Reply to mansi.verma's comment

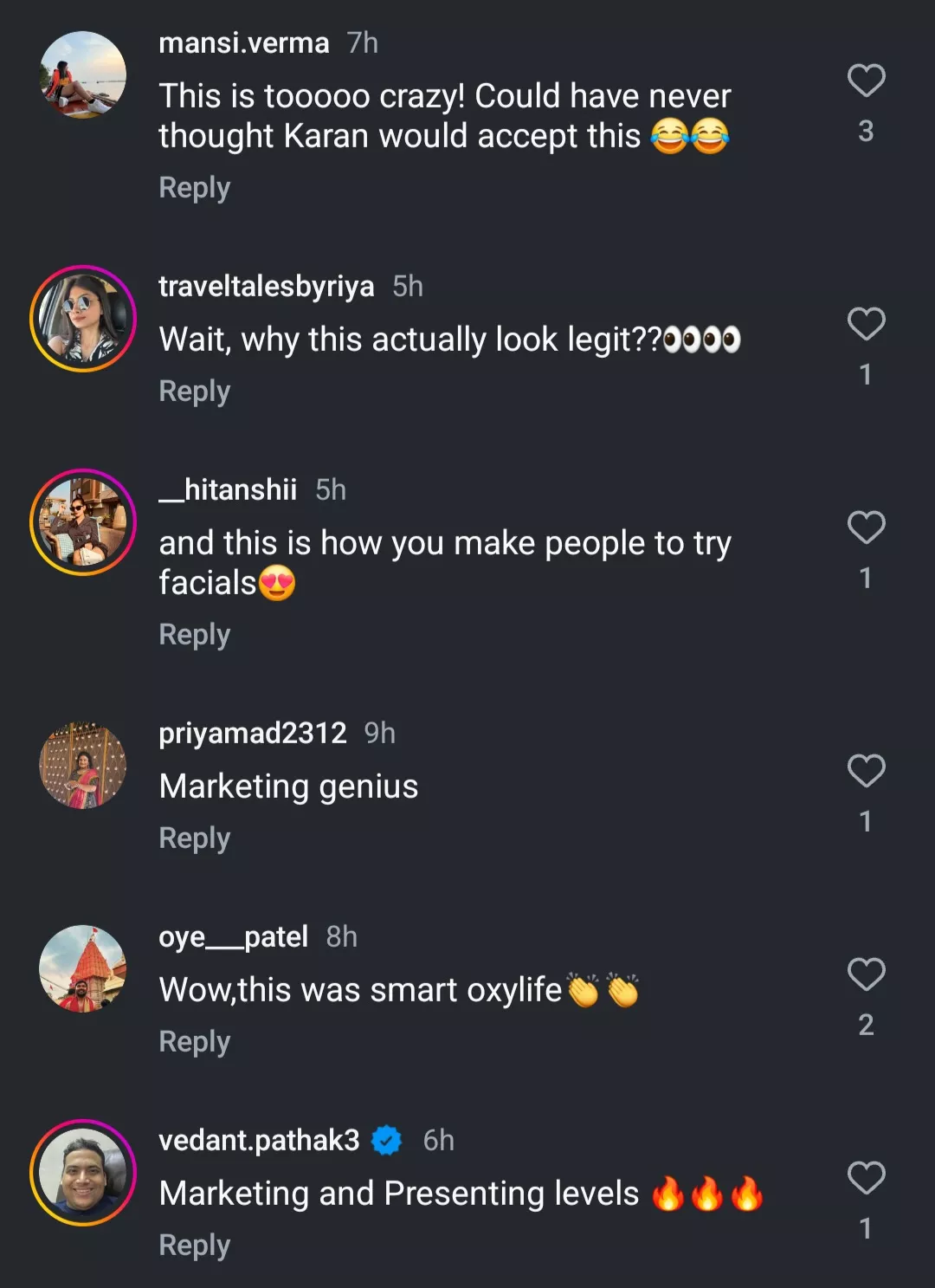[194, 188]
